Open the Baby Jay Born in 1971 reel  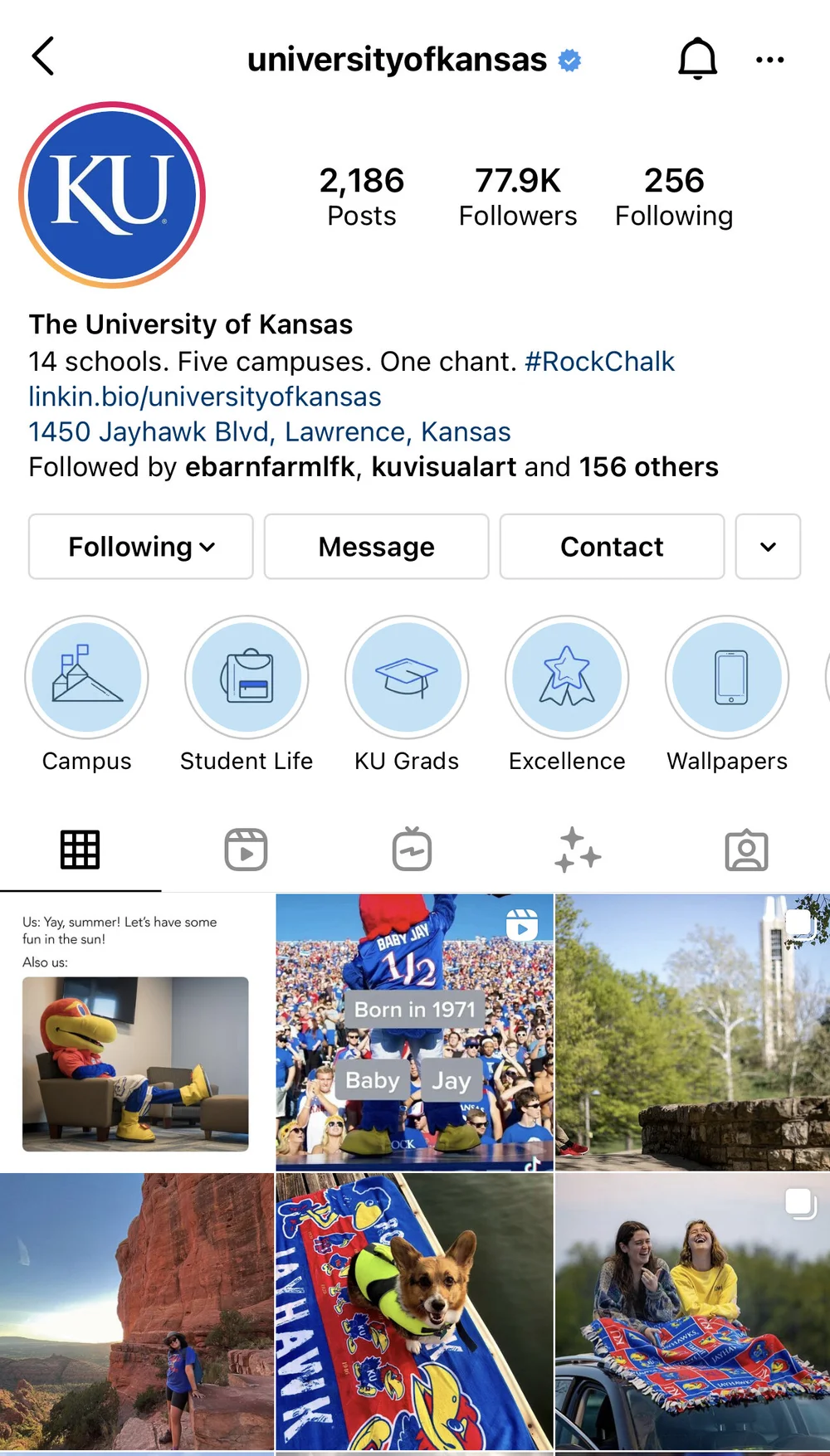[414, 1031]
